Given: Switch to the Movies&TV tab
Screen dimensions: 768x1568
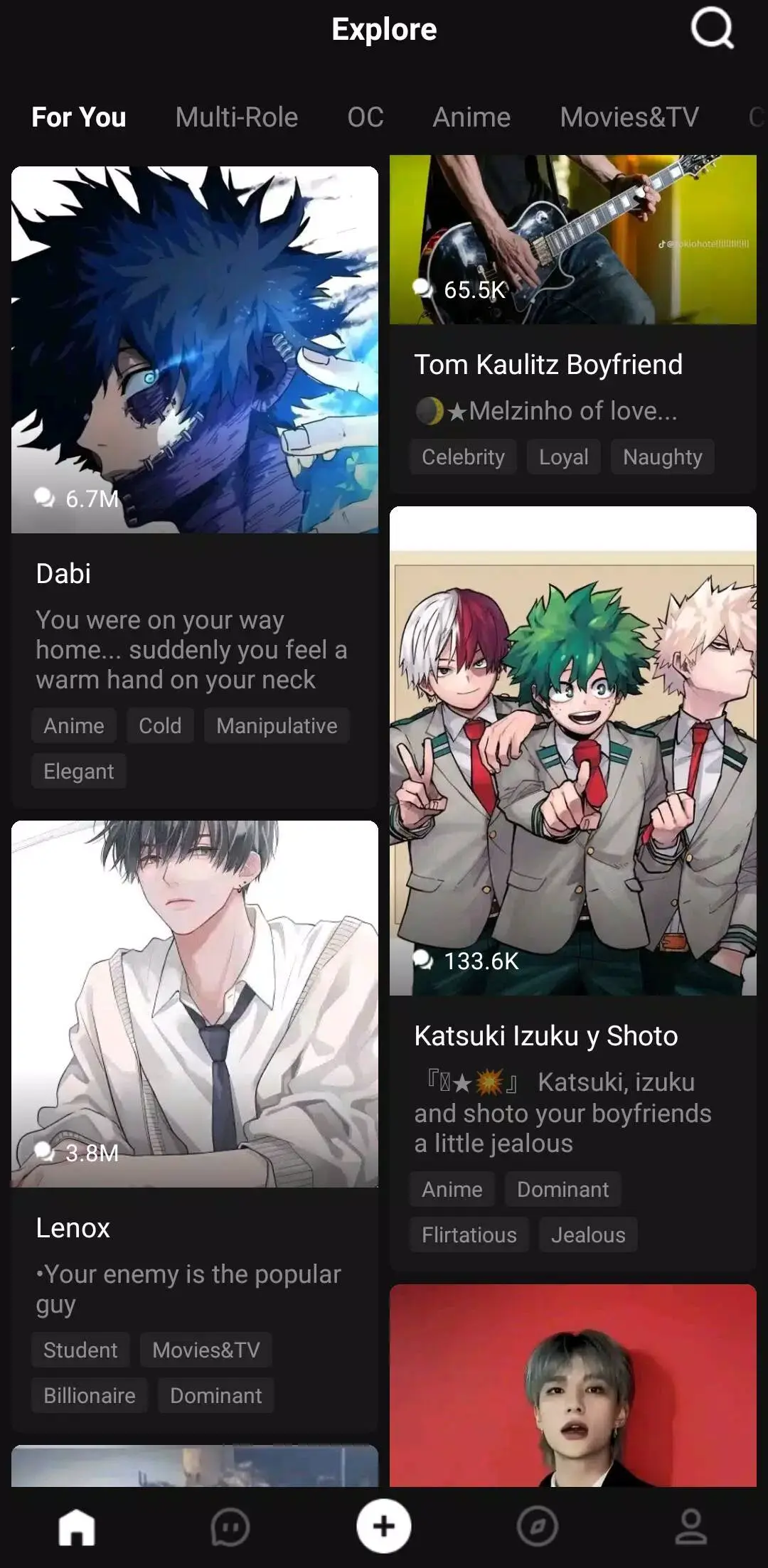Looking at the screenshot, I should point(629,117).
